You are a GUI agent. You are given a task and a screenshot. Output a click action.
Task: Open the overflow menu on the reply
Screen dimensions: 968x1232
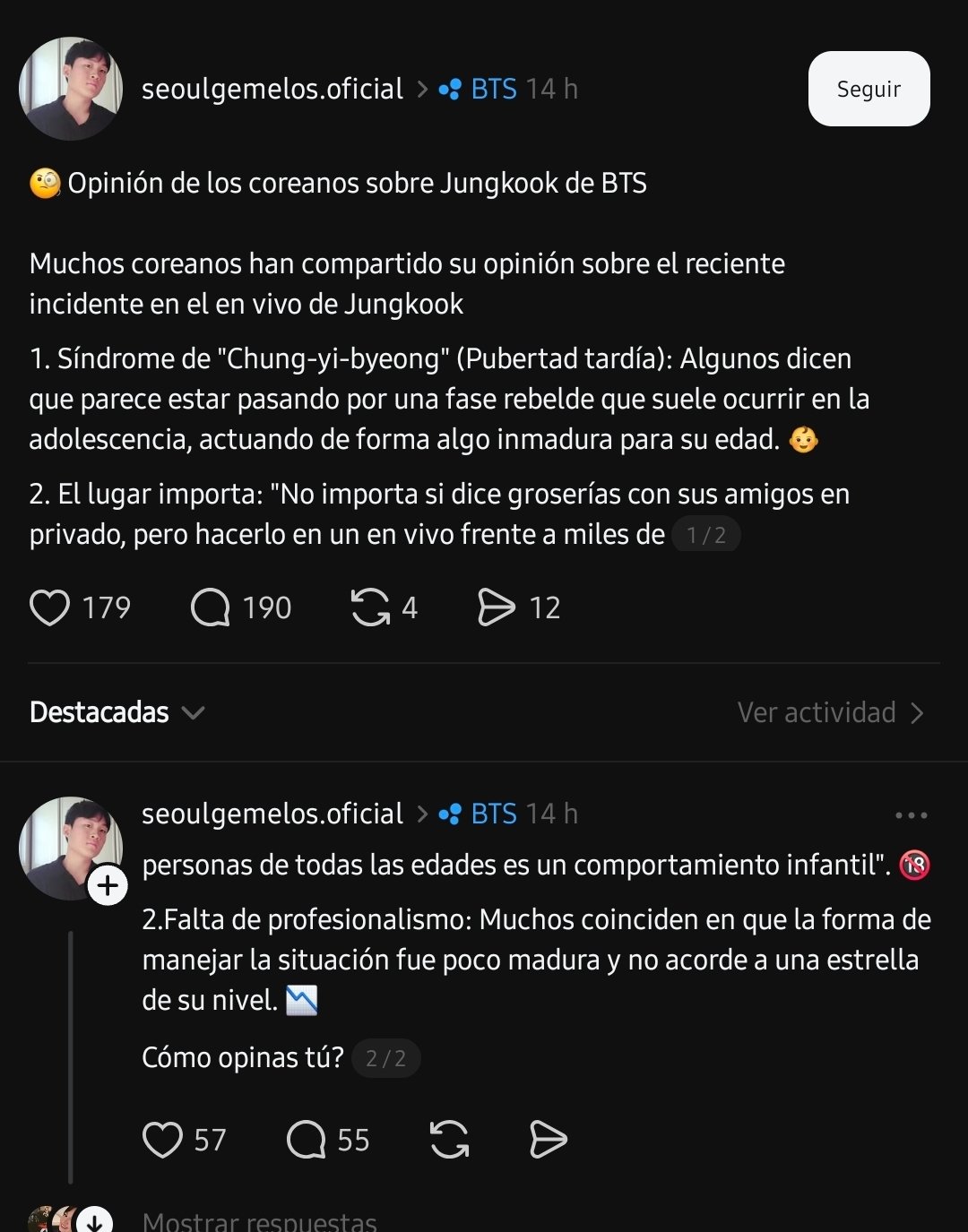coord(911,815)
